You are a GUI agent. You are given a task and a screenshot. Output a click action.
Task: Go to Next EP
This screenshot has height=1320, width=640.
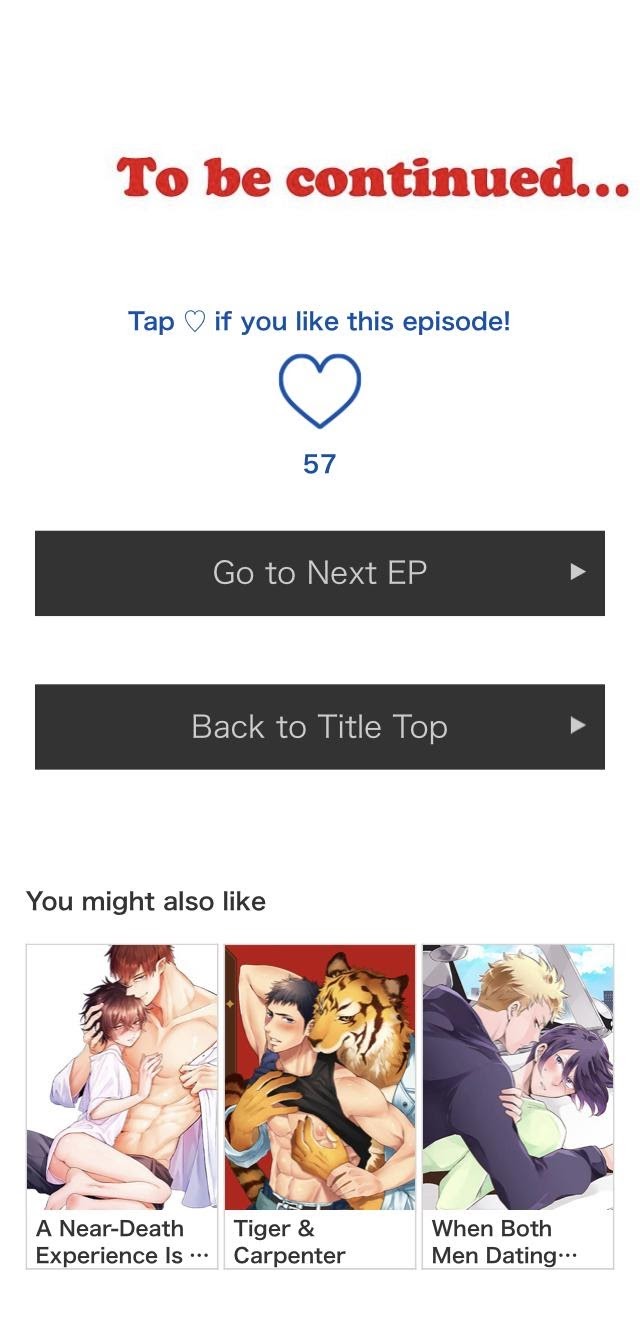[320, 573]
